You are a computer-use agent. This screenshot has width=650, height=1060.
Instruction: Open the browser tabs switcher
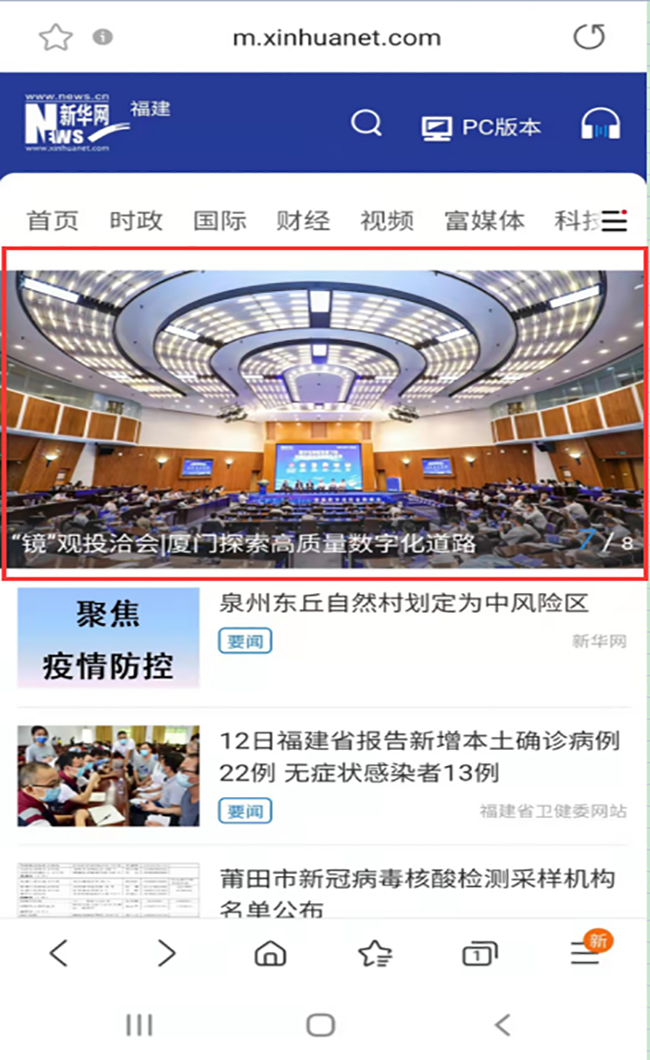click(x=479, y=954)
